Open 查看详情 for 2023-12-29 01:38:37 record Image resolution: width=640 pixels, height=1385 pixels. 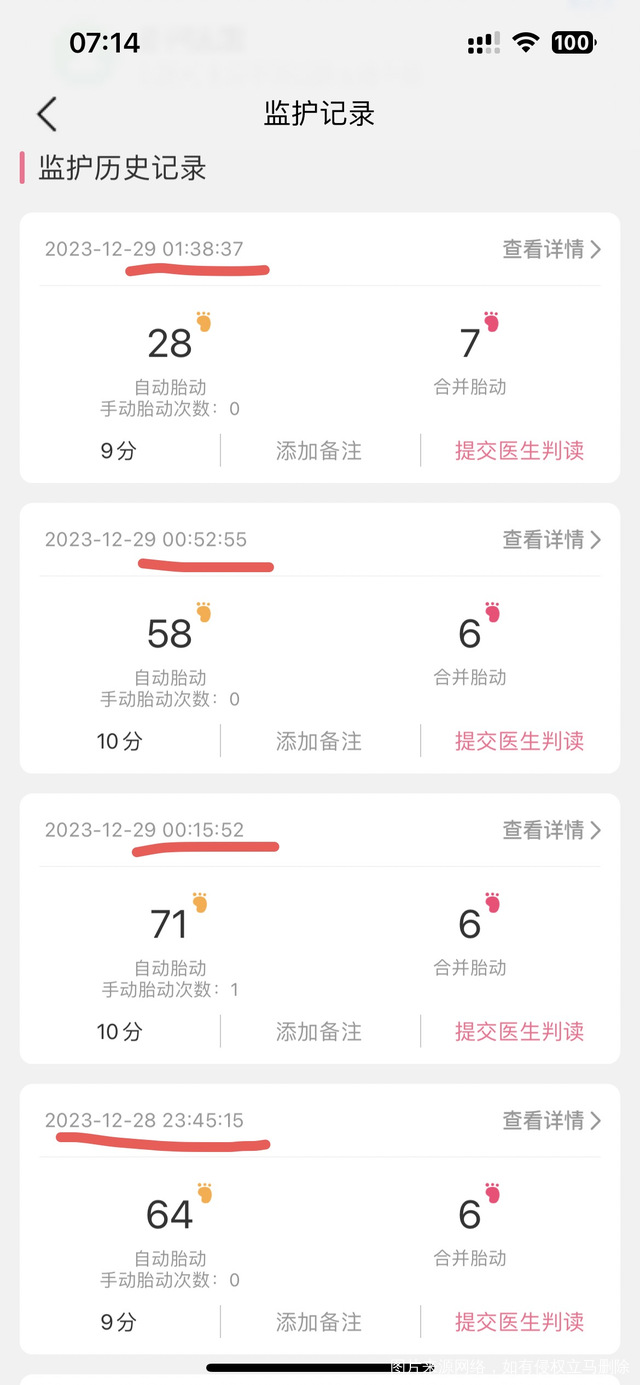[551, 249]
